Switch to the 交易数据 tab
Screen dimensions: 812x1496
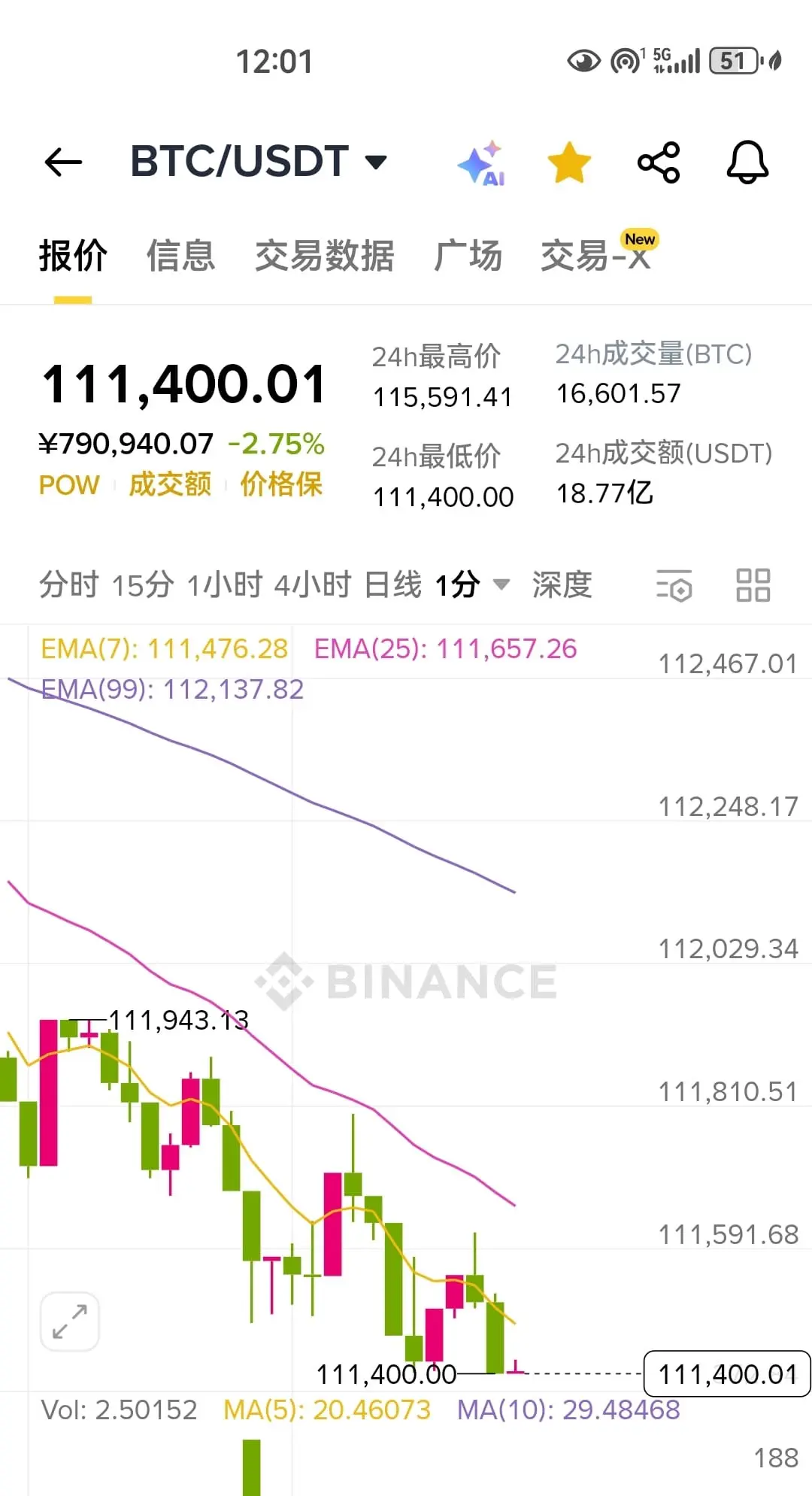(325, 256)
